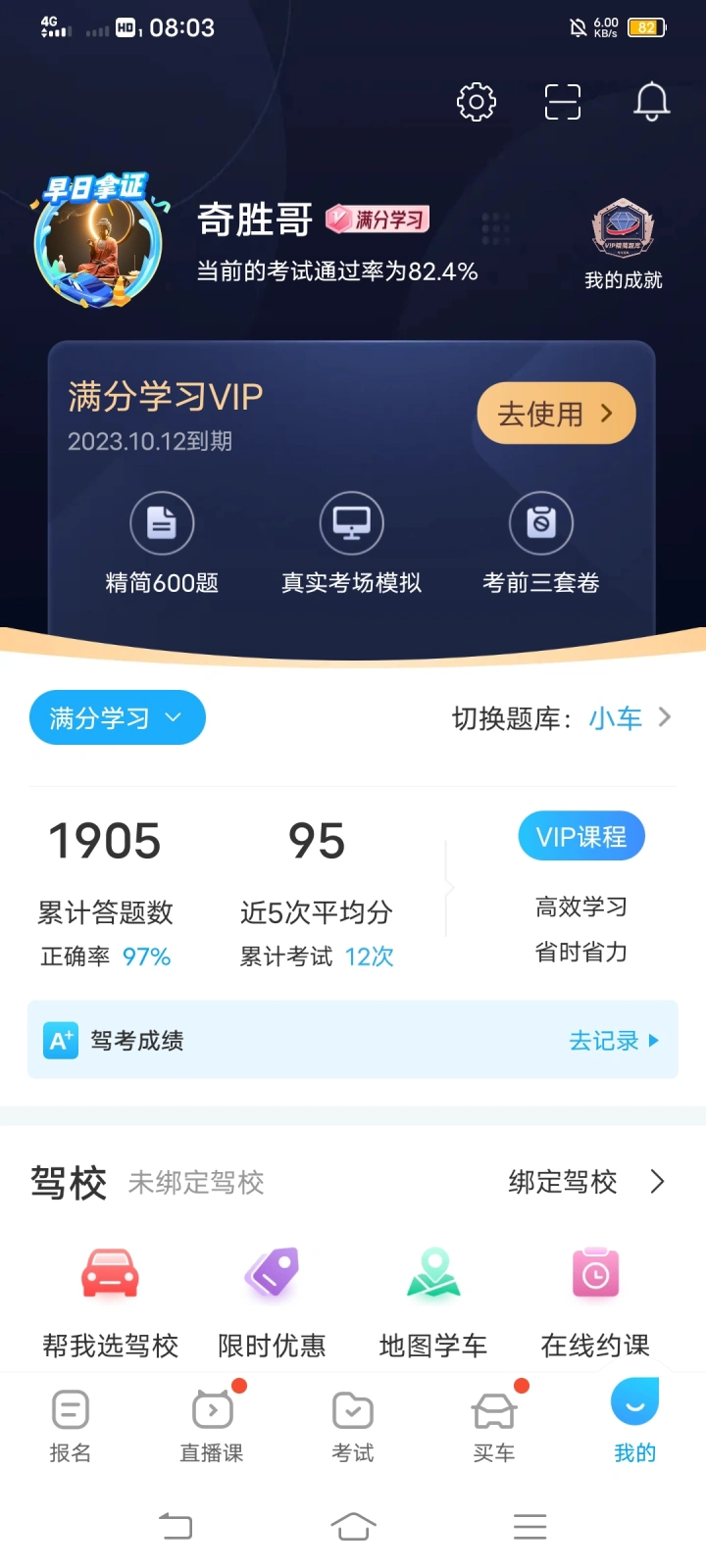Tap 去记录 to record exam scores
Screen dimensions: 706x1568
(613, 1041)
